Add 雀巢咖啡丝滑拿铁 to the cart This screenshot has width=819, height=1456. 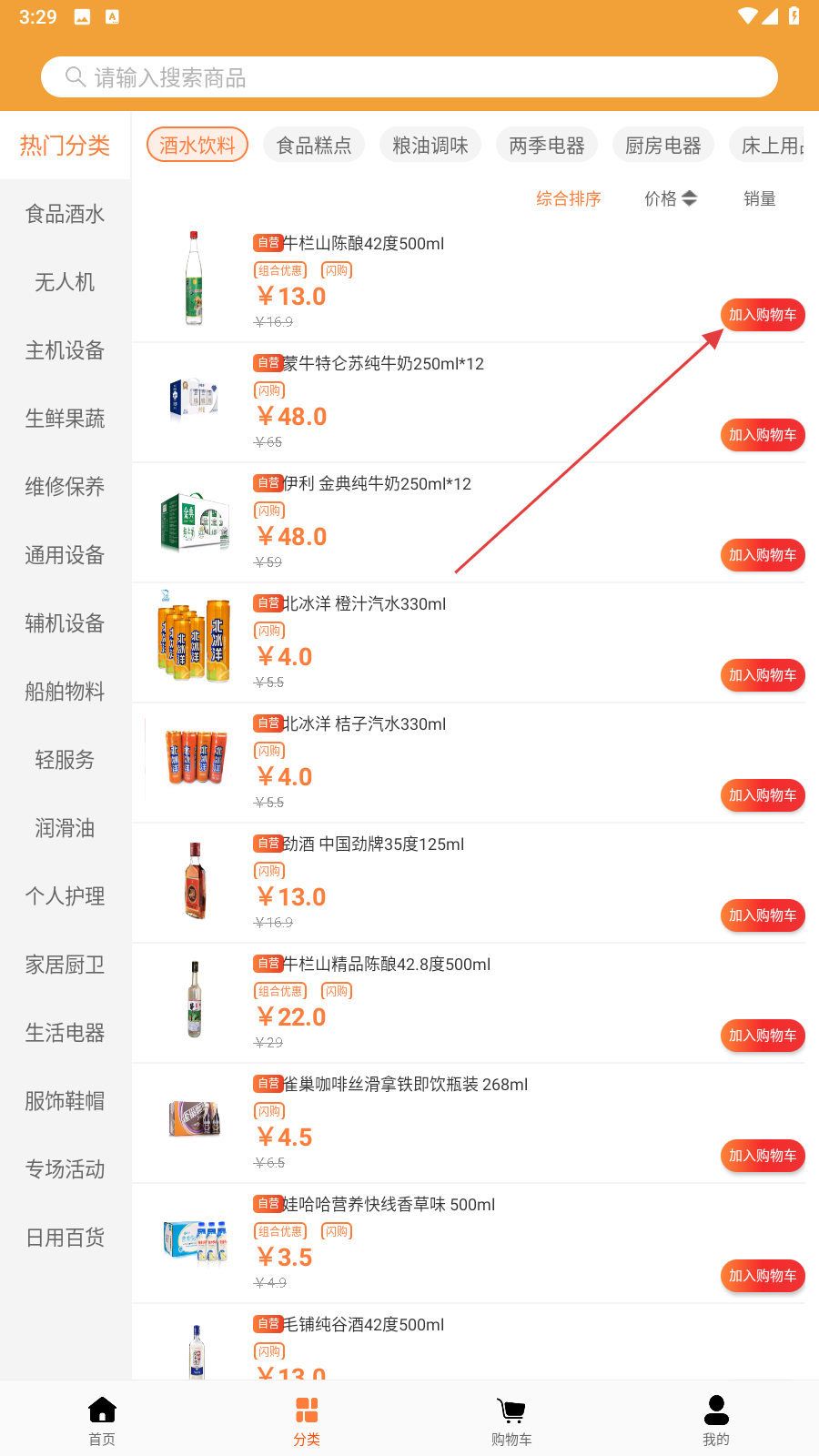coord(763,1156)
